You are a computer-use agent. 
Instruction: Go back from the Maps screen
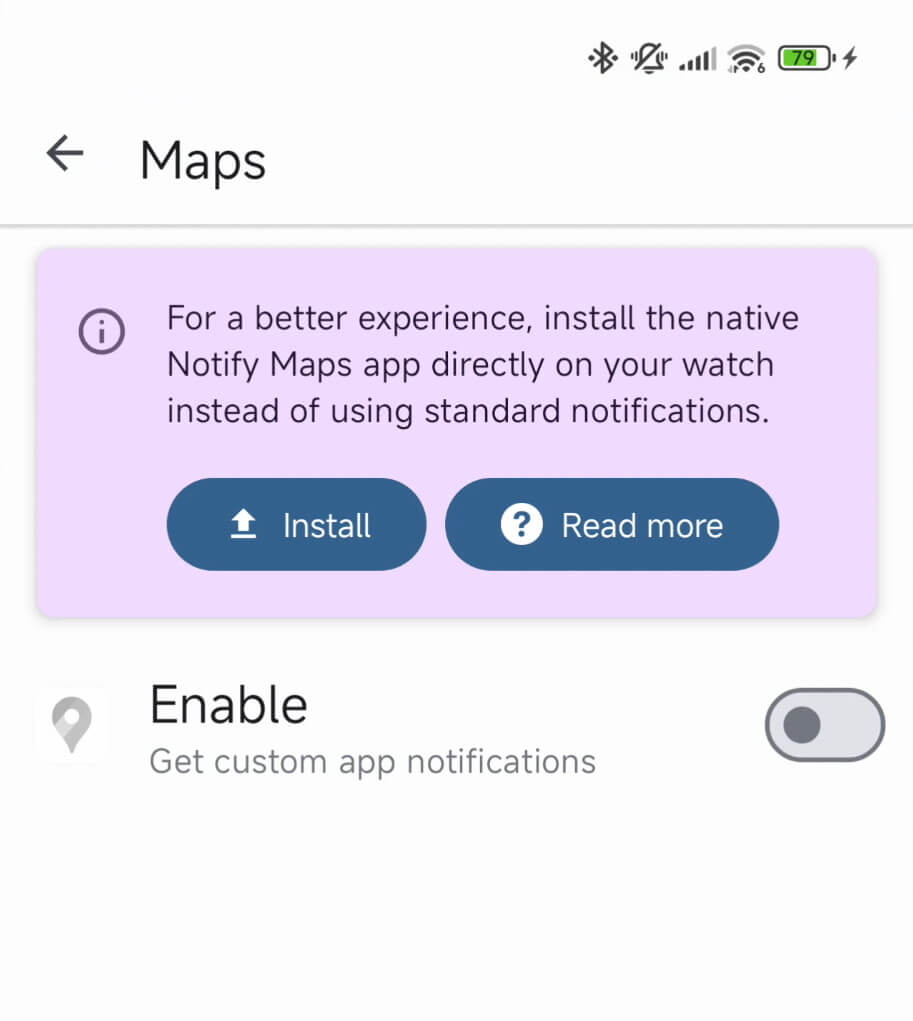65,155
